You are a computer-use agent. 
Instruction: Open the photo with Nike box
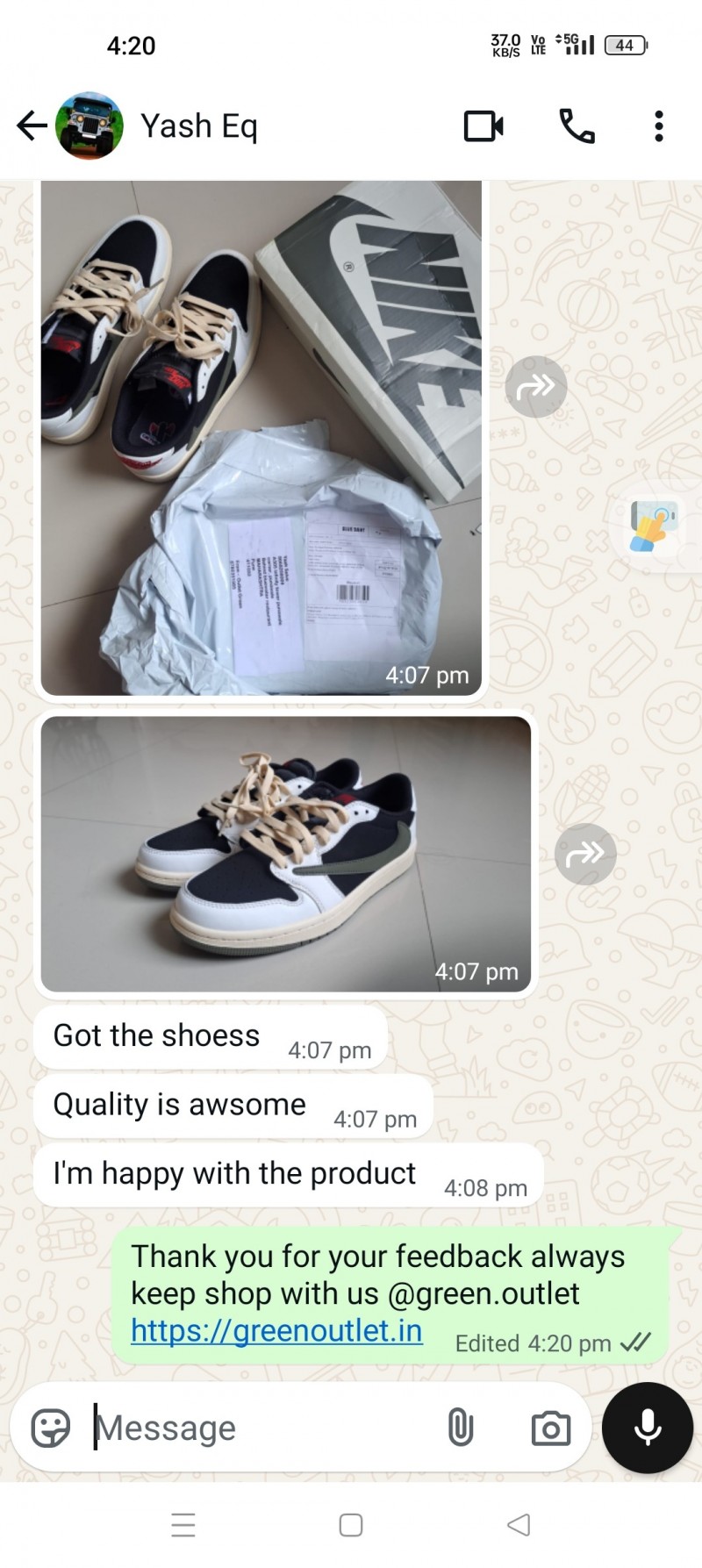pyautogui.click(x=261, y=437)
